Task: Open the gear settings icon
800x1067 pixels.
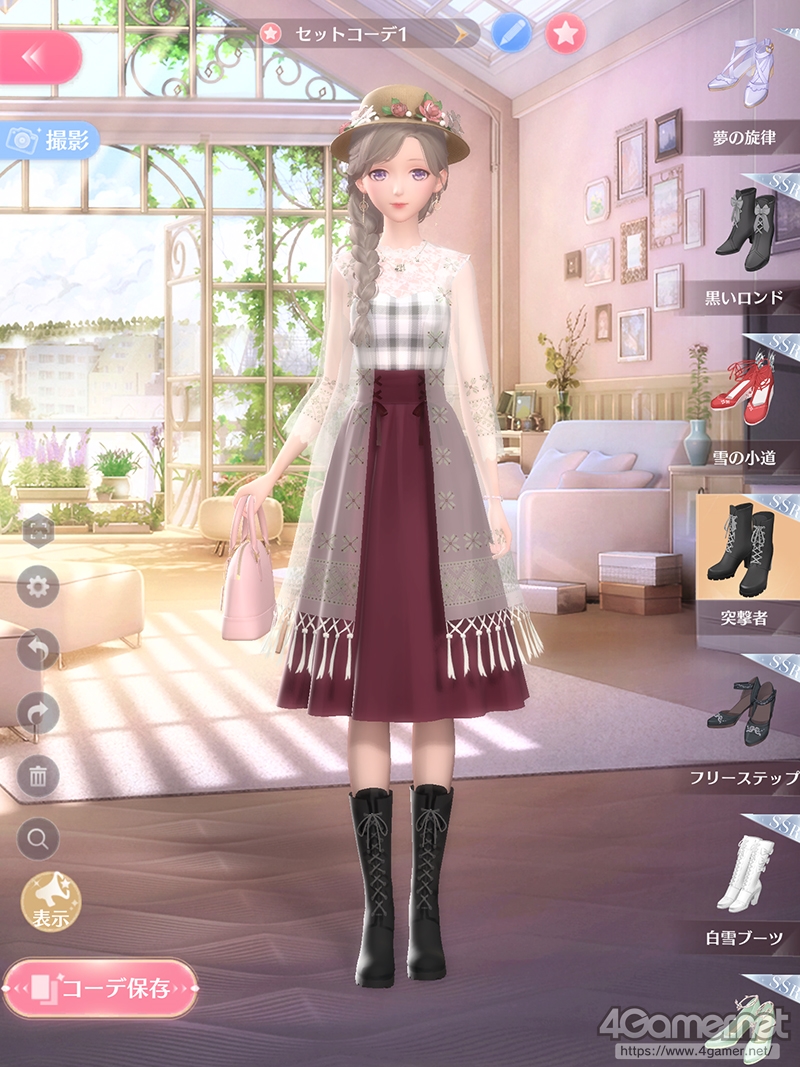Action: pos(38,587)
